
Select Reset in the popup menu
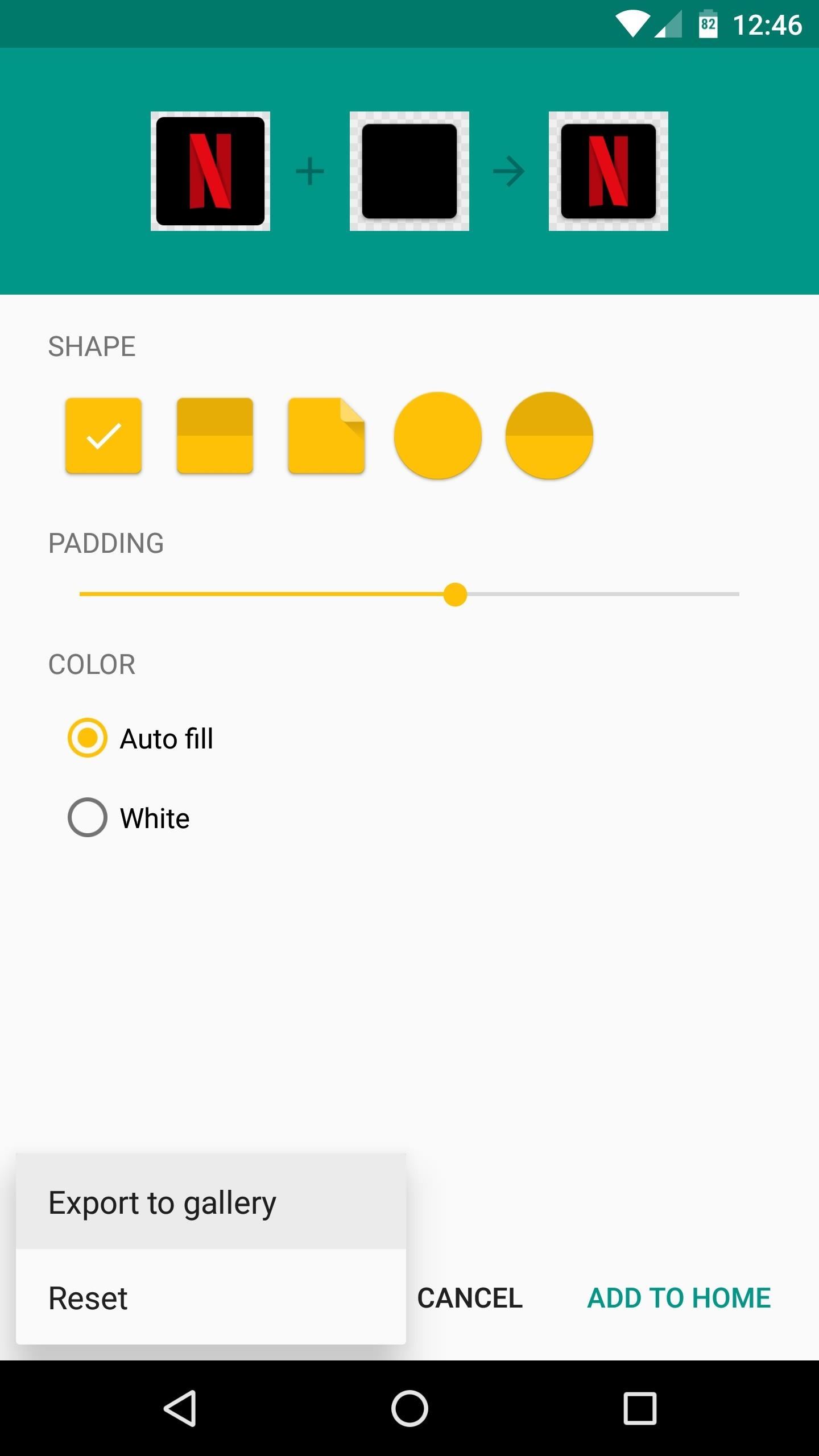pos(88,1297)
